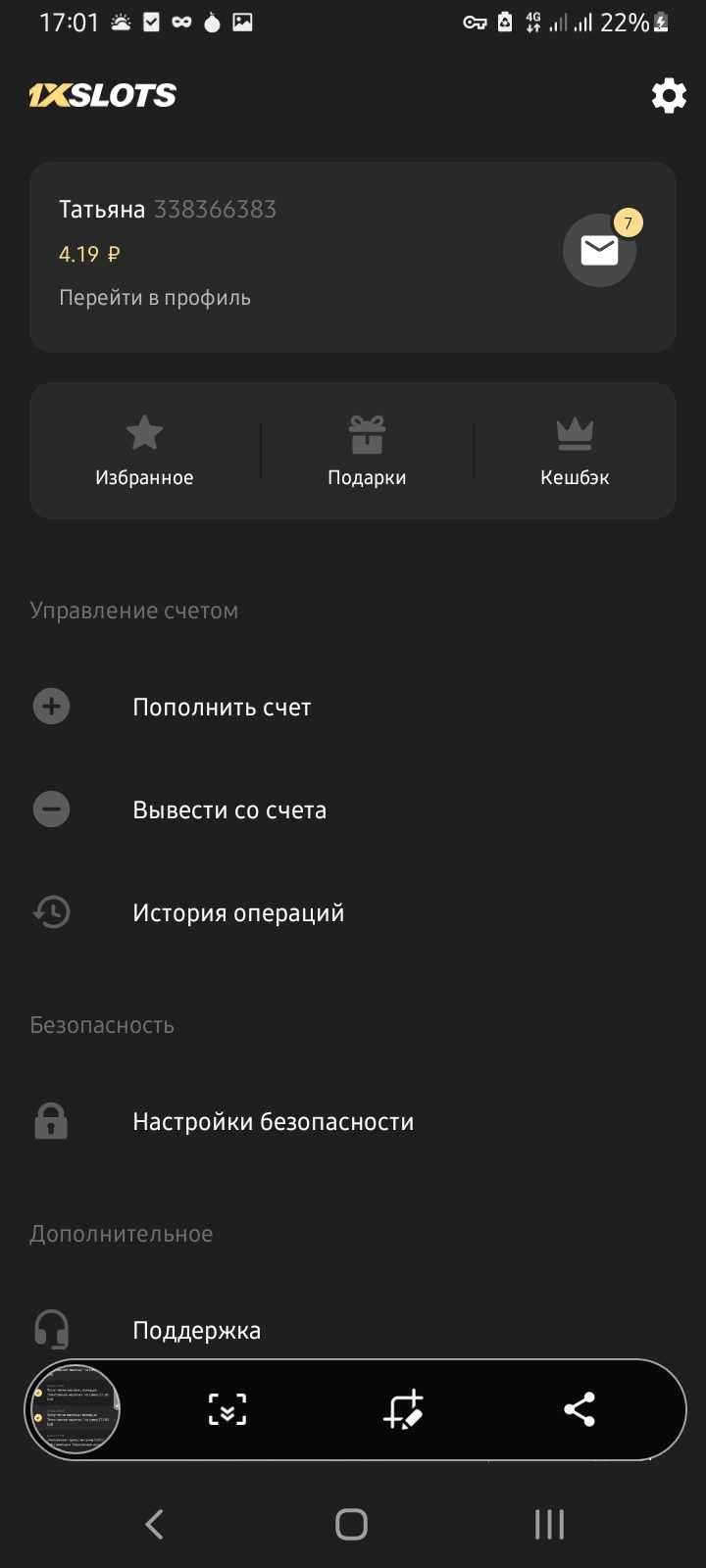The image size is (706, 1568).
Task: Tap the crop and edit screenshot icon
Action: (x=403, y=1410)
